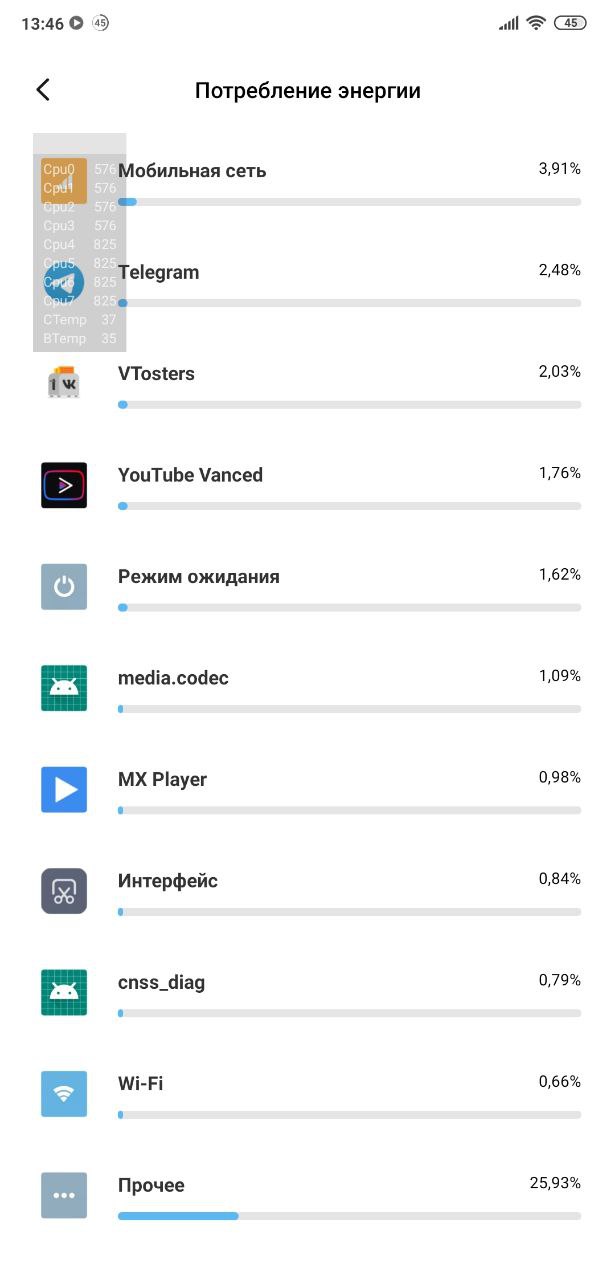Open Режим ожидания consumption entry
Image resolution: width=615 pixels, height=1280 pixels.
click(x=307, y=588)
